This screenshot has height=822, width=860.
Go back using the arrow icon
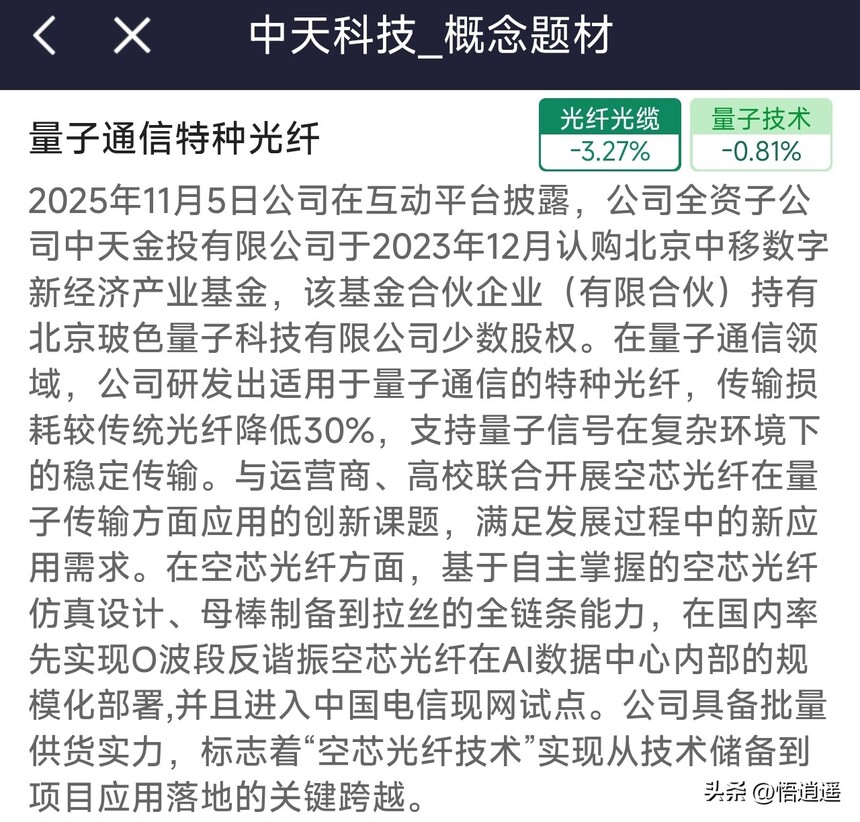(44, 37)
